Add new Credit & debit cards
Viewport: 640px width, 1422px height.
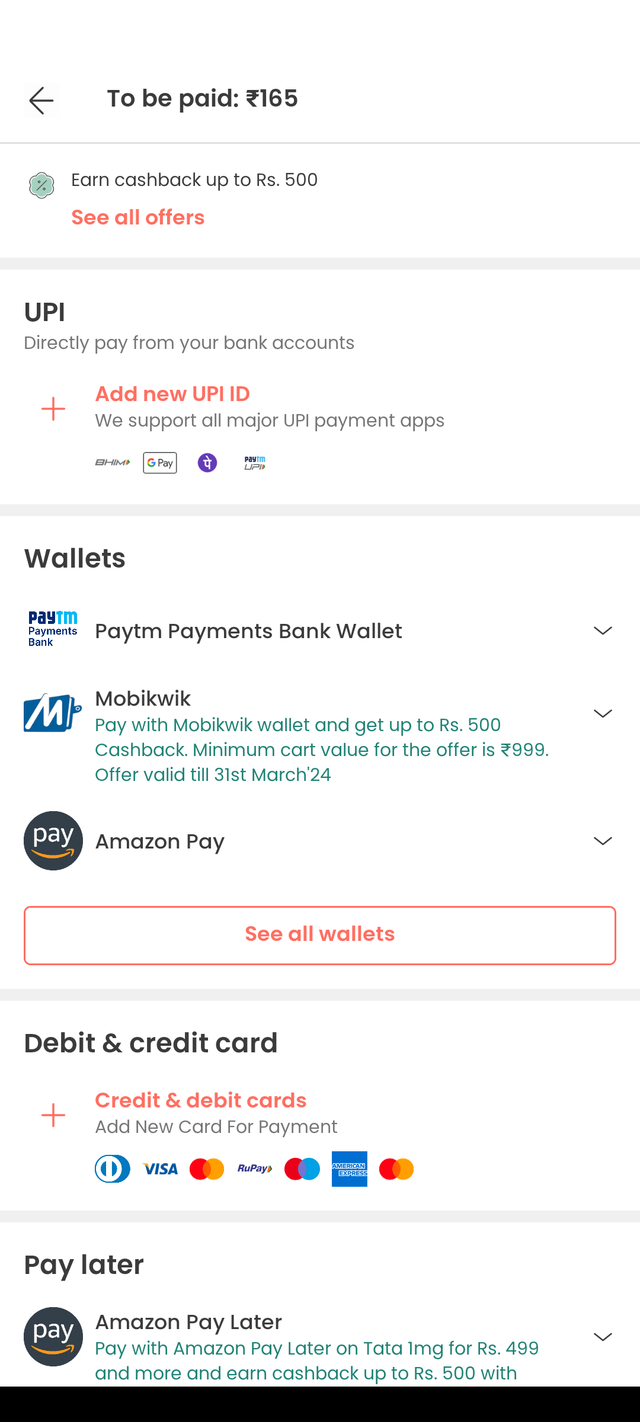(x=200, y=1100)
